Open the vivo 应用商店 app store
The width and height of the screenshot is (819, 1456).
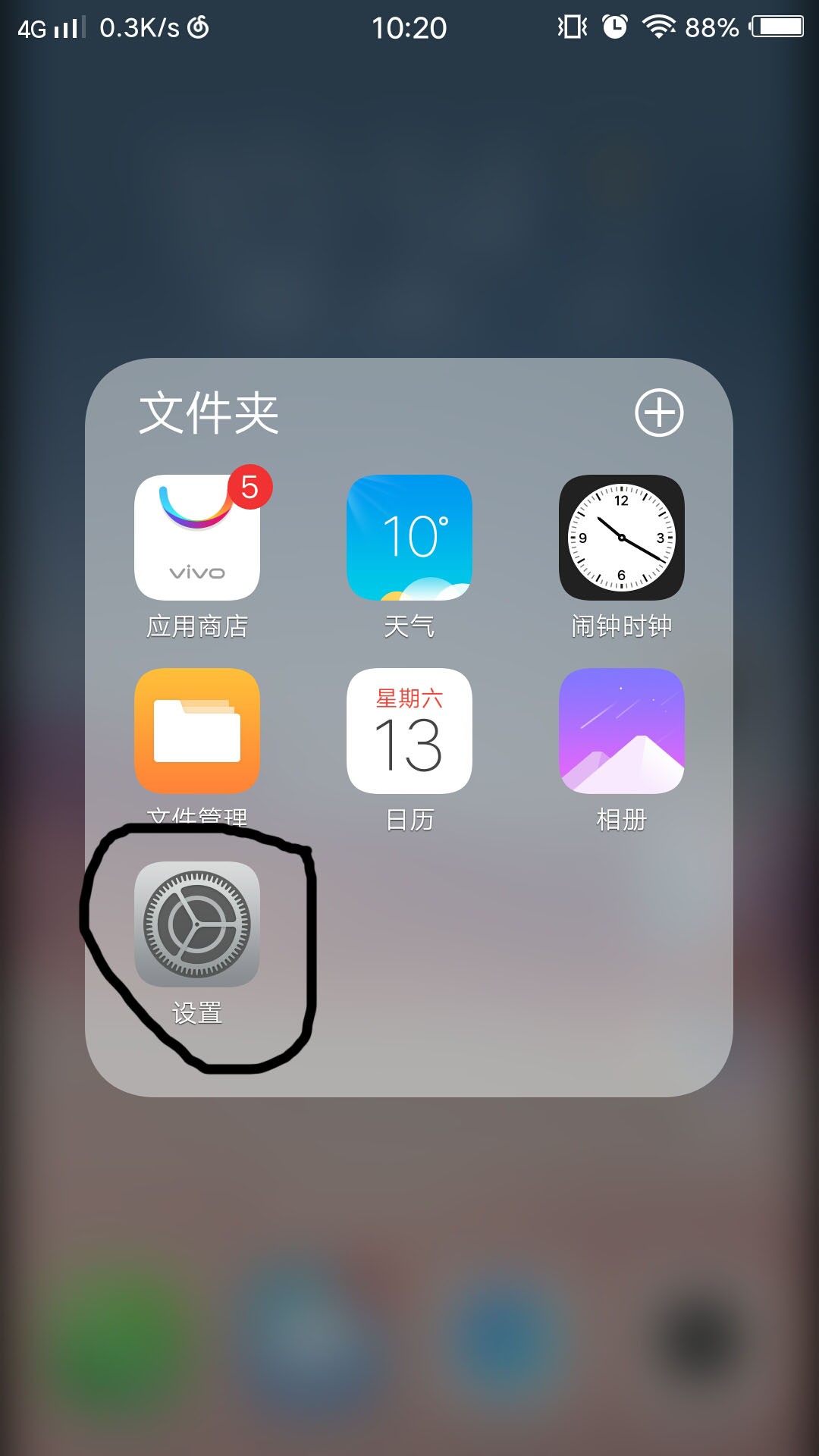coord(197,538)
